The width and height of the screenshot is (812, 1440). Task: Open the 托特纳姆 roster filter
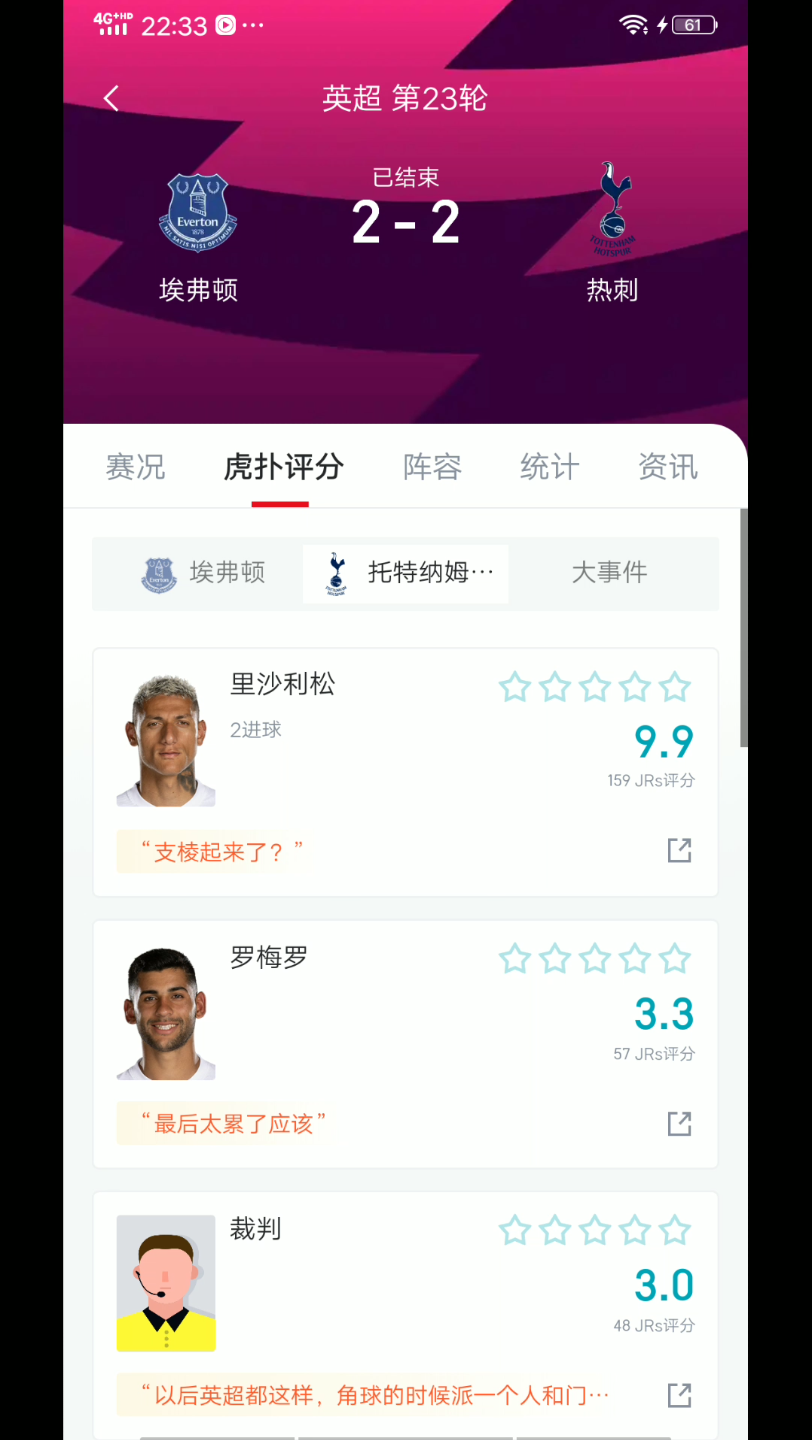(405, 573)
